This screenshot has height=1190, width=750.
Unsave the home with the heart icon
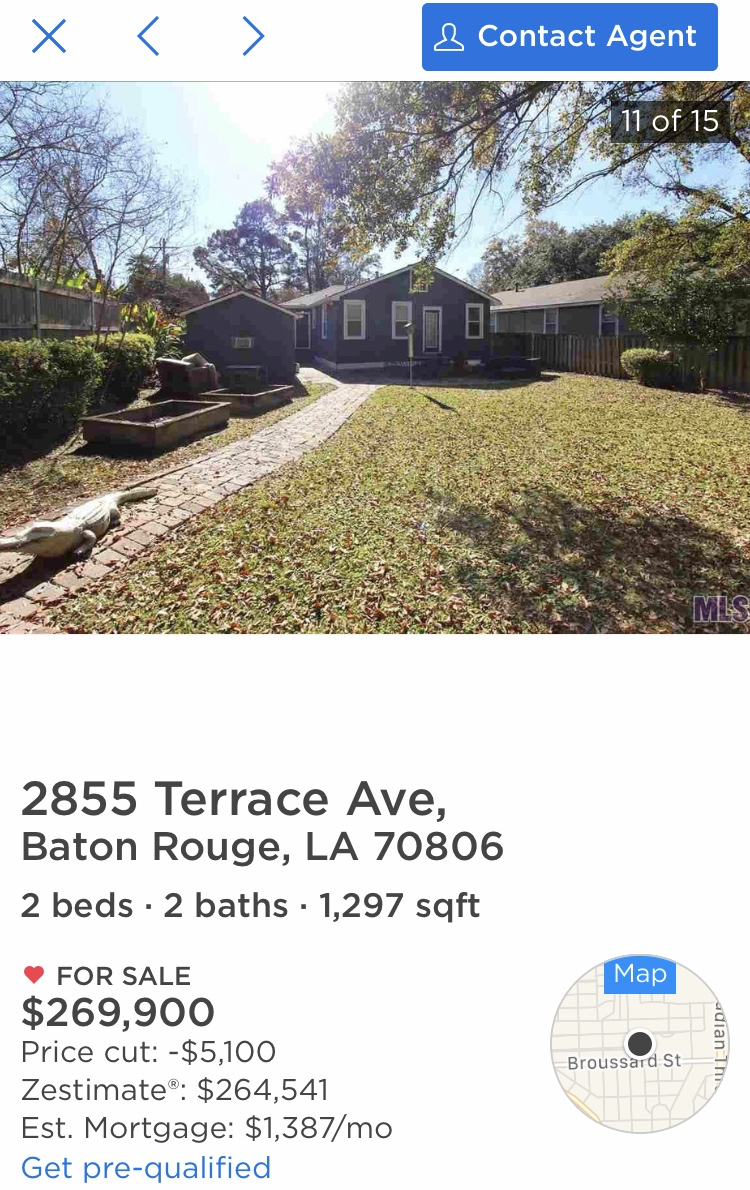[x=35, y=974]
